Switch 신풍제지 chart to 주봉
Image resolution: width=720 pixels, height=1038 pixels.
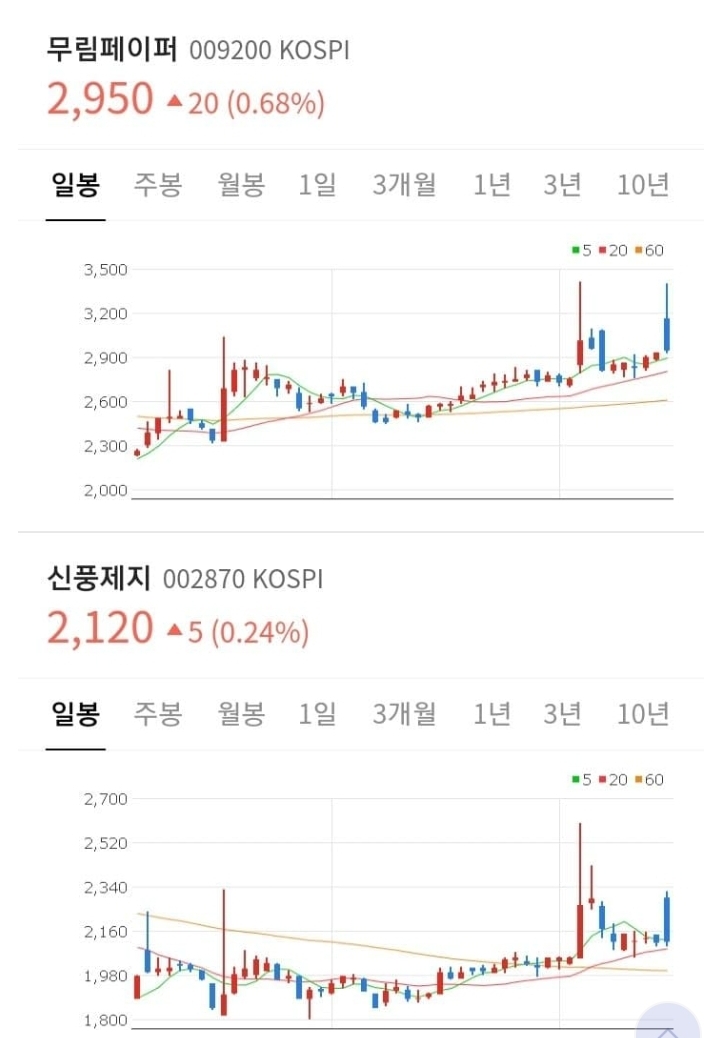click(158, 714)
